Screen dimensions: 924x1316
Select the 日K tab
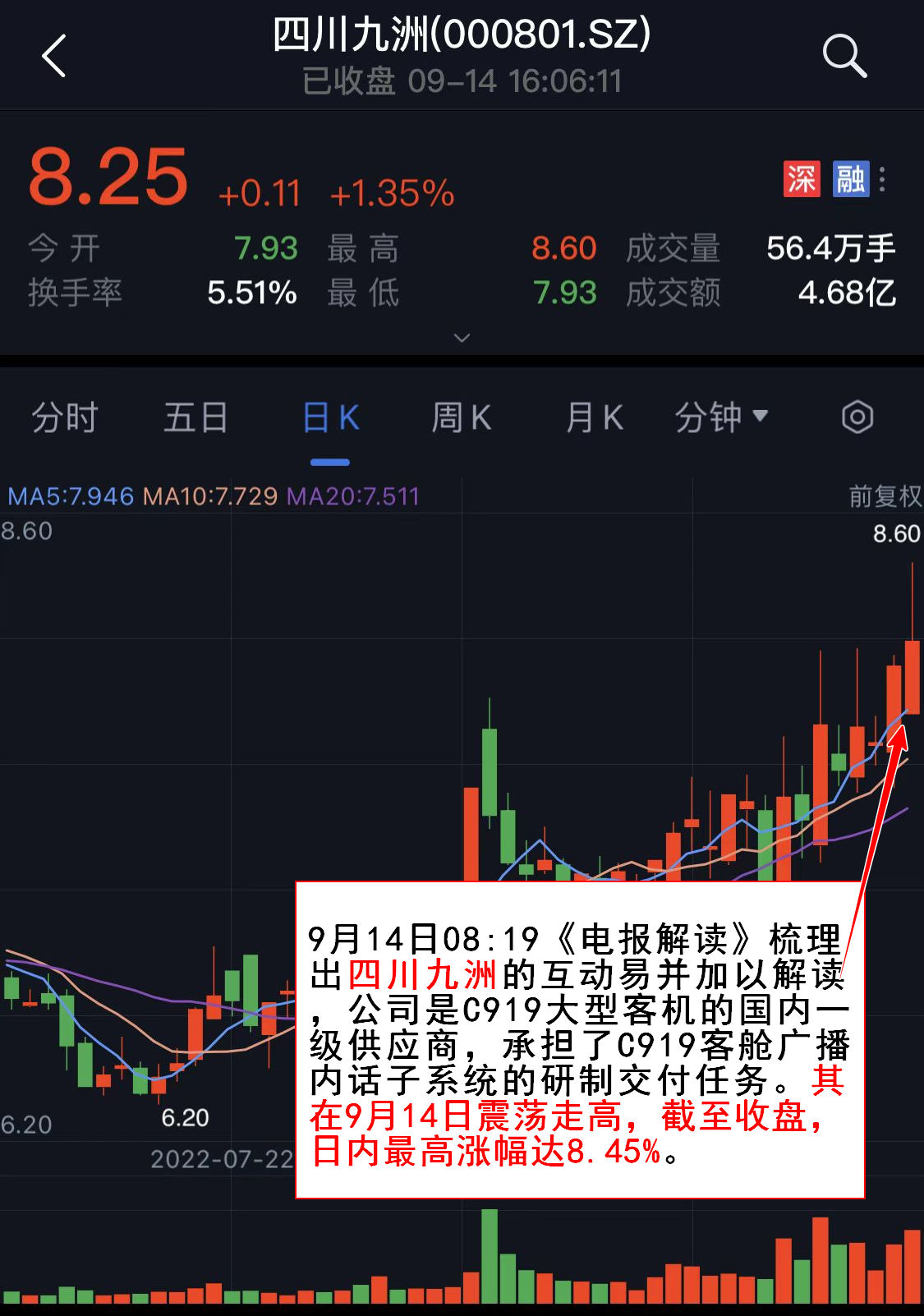pyautogui.click(x=330, y=418)
